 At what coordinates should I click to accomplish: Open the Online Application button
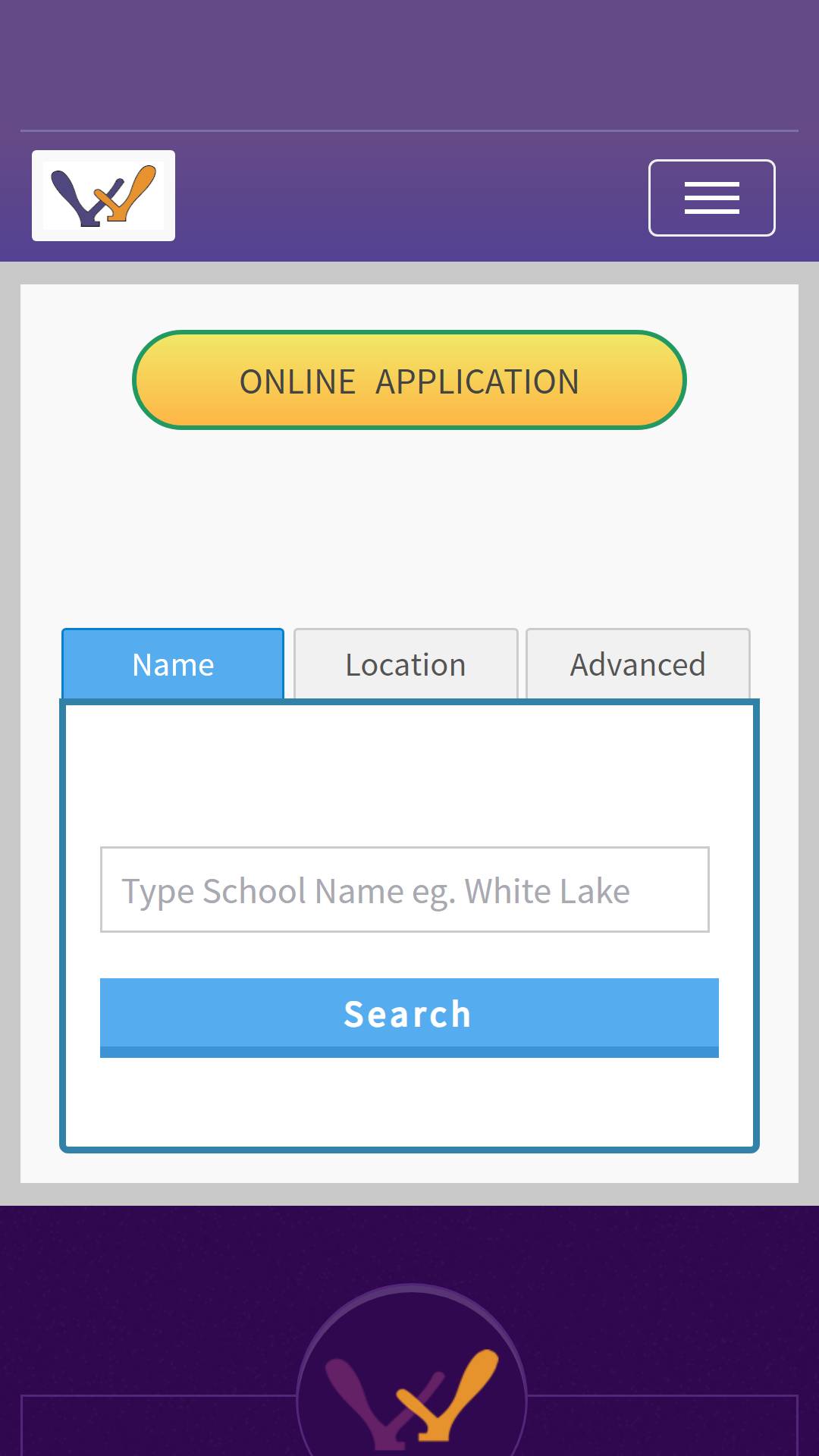point(409,380)
